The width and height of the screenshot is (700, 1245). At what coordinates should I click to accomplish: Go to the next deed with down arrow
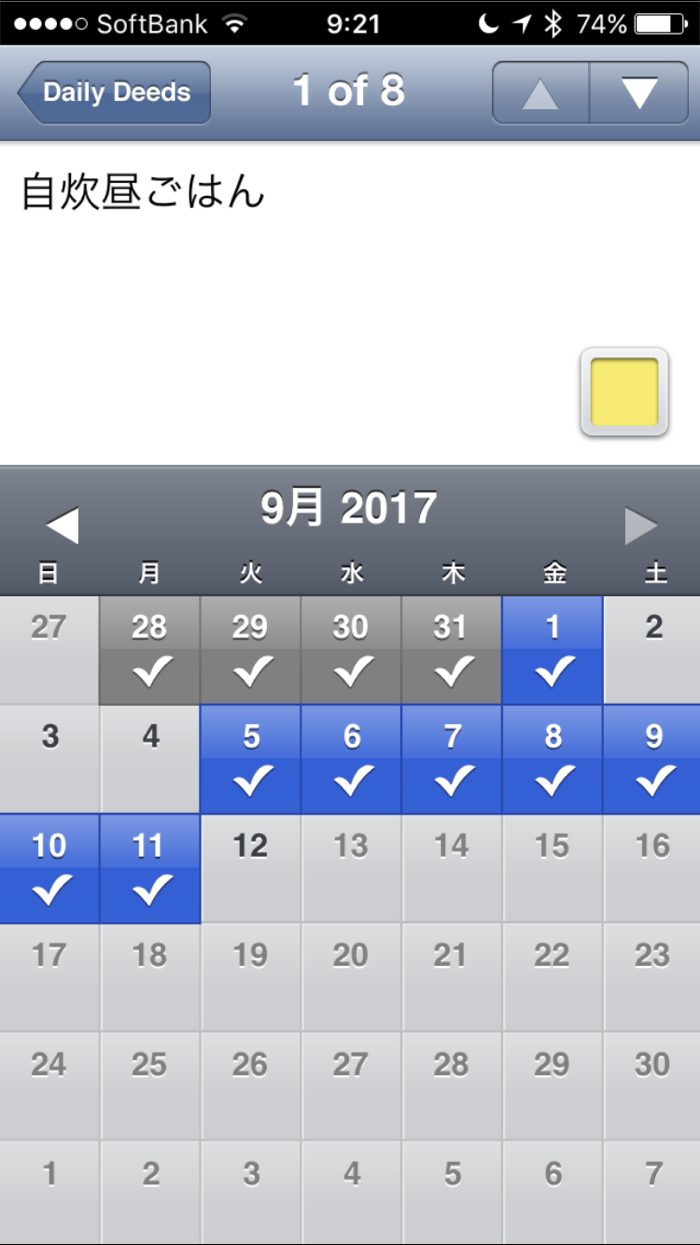point(639,93)
